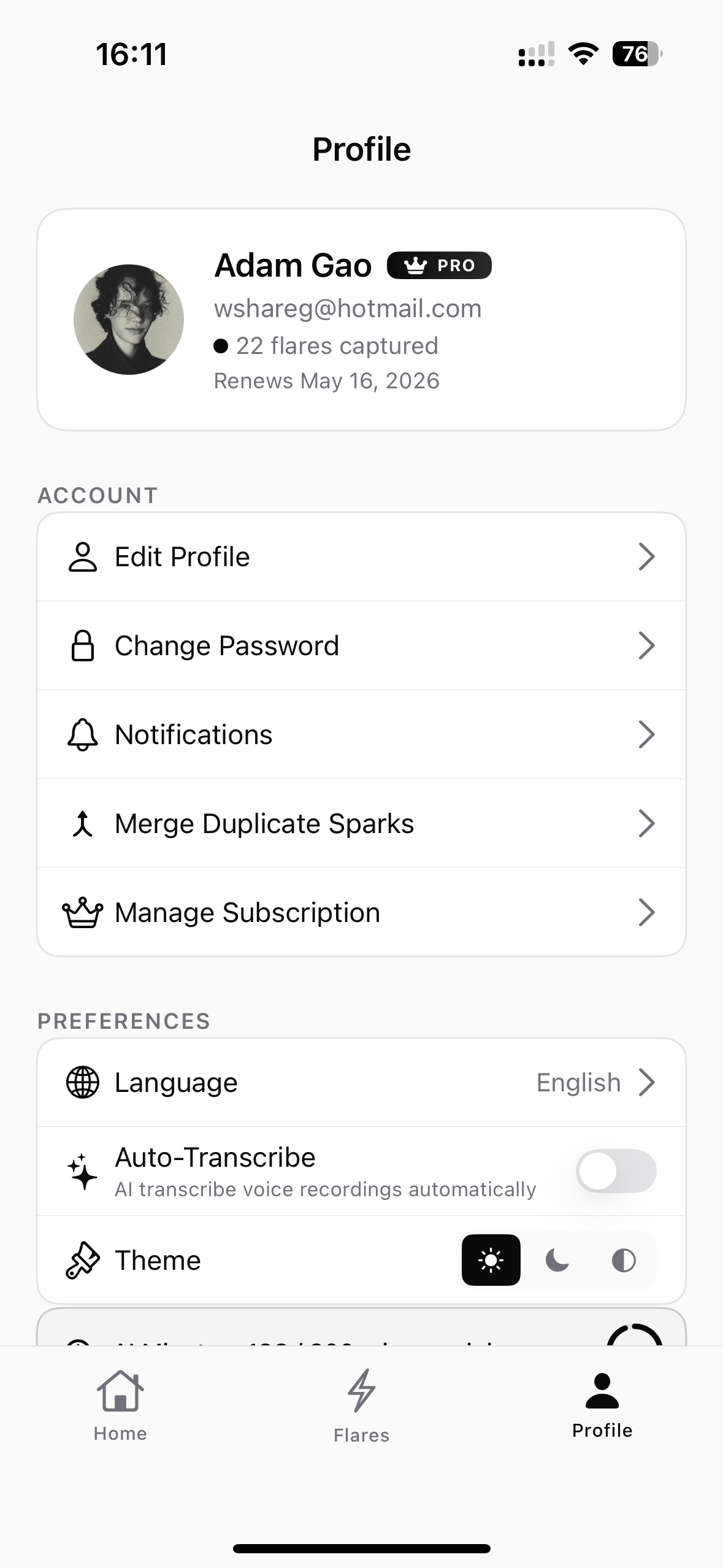
Task: Select the high-contrast theme option
Action: [623, 1260]
